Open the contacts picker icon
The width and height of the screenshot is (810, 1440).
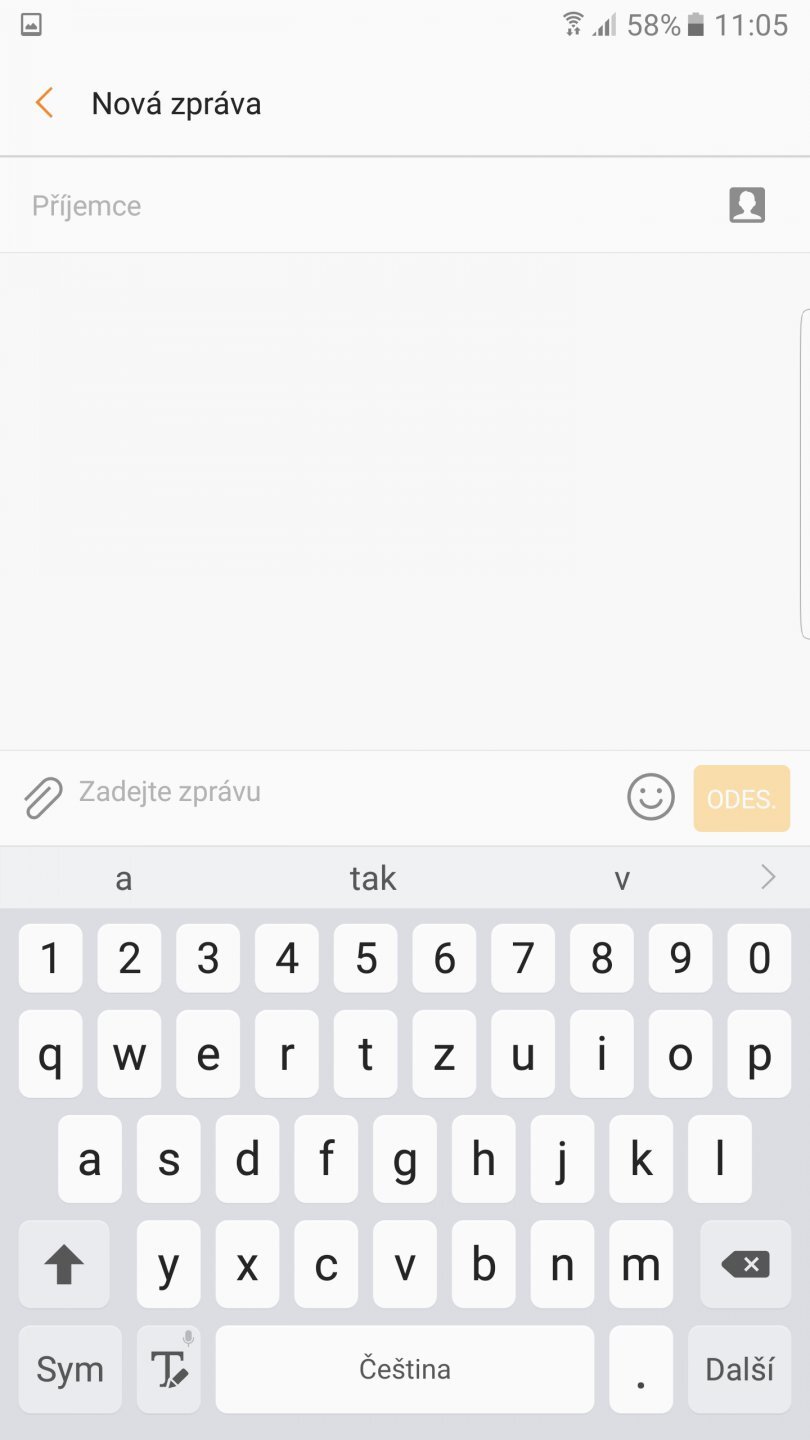tap(746, 205)
